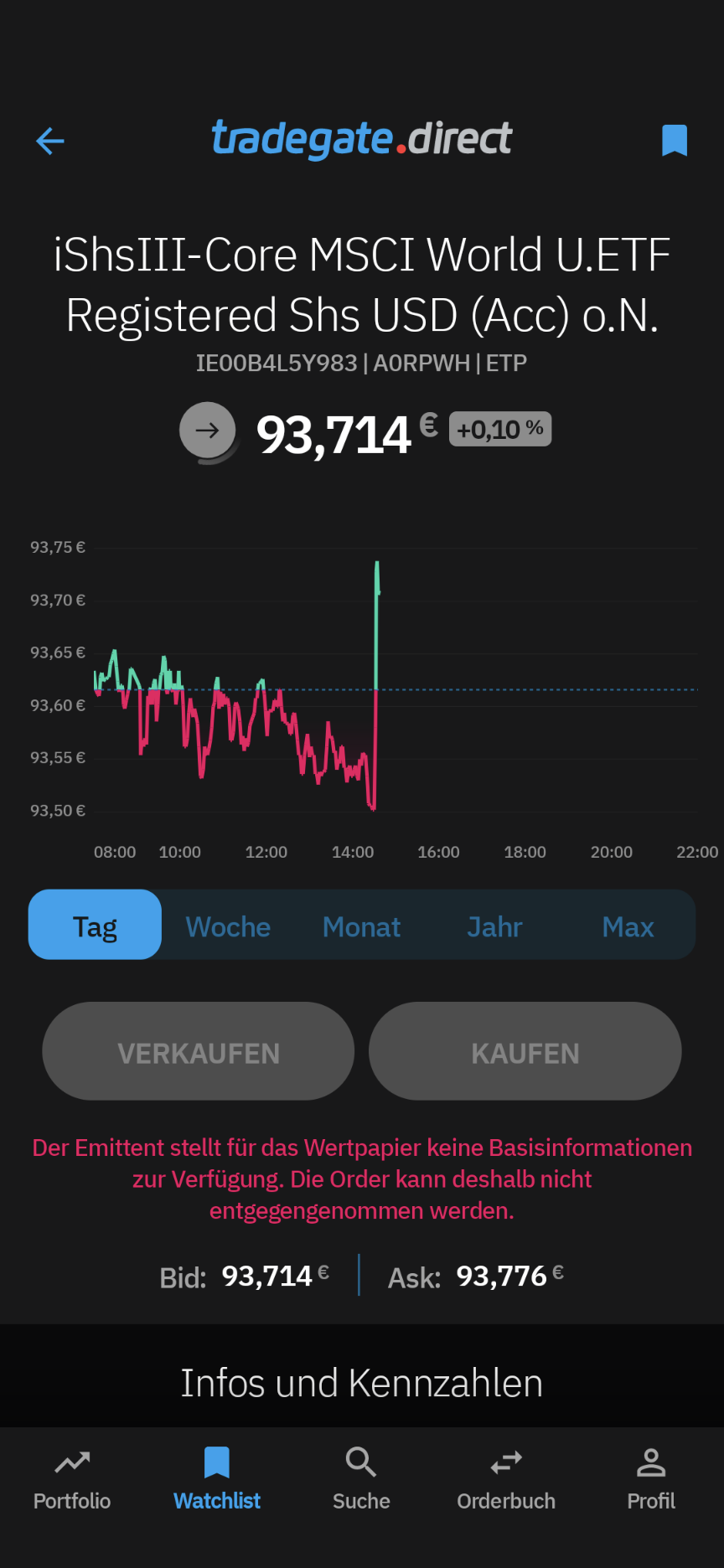Display the Jahr chart range

click(494, 926)
